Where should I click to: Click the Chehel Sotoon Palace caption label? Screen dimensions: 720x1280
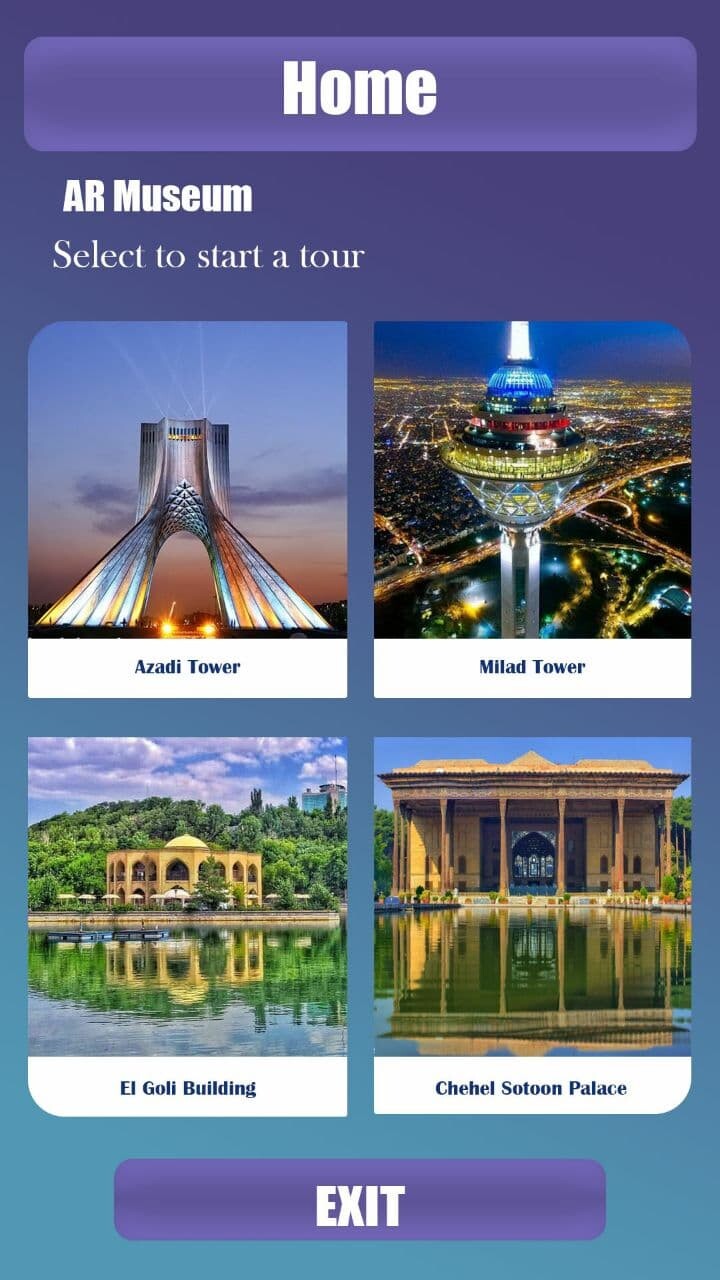click(x=530, y=1088)
